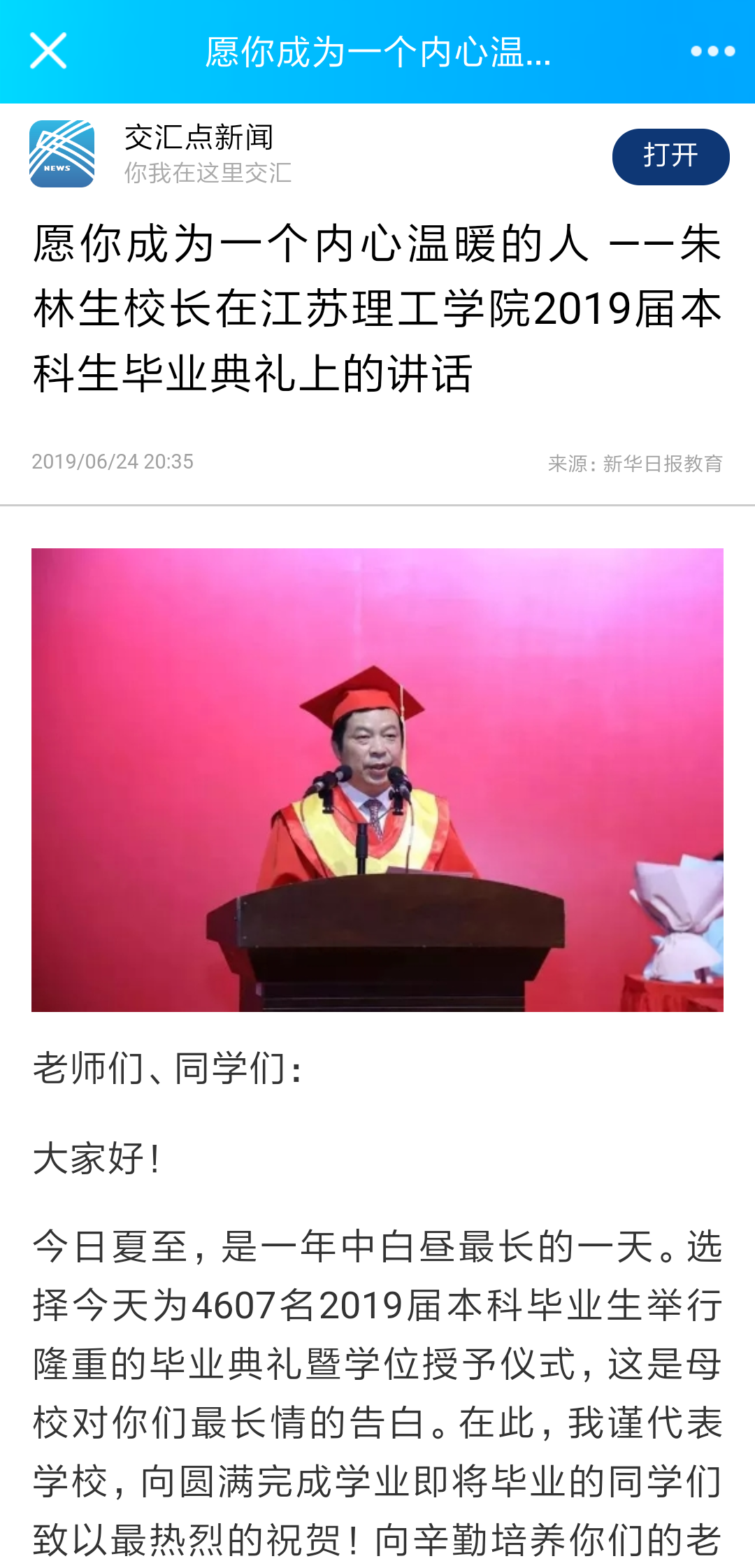View the graduation speech photo
Image resolution: width=755 pixels, height=1568 pixels.
[377, 780]
